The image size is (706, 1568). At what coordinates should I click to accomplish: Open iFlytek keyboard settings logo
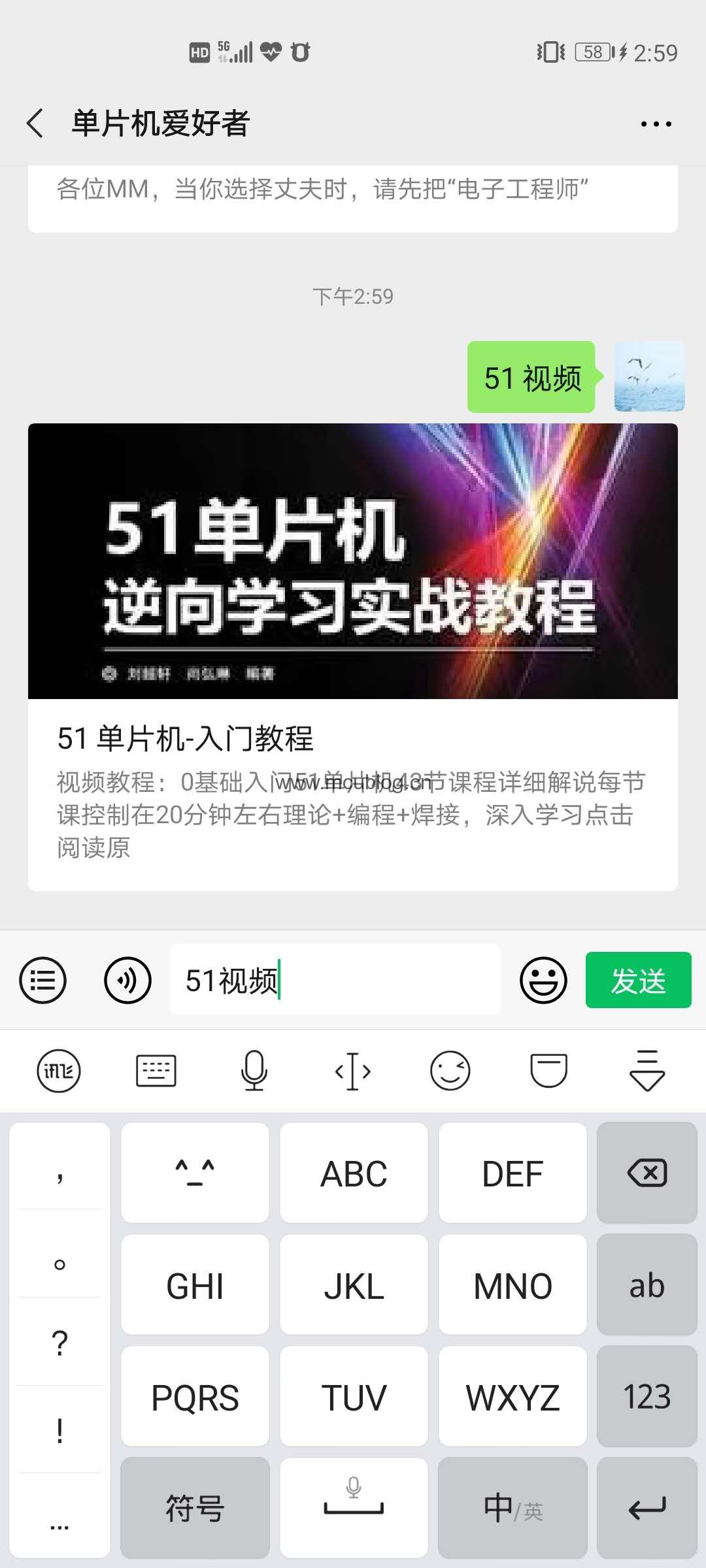(x=59, y=1071)
